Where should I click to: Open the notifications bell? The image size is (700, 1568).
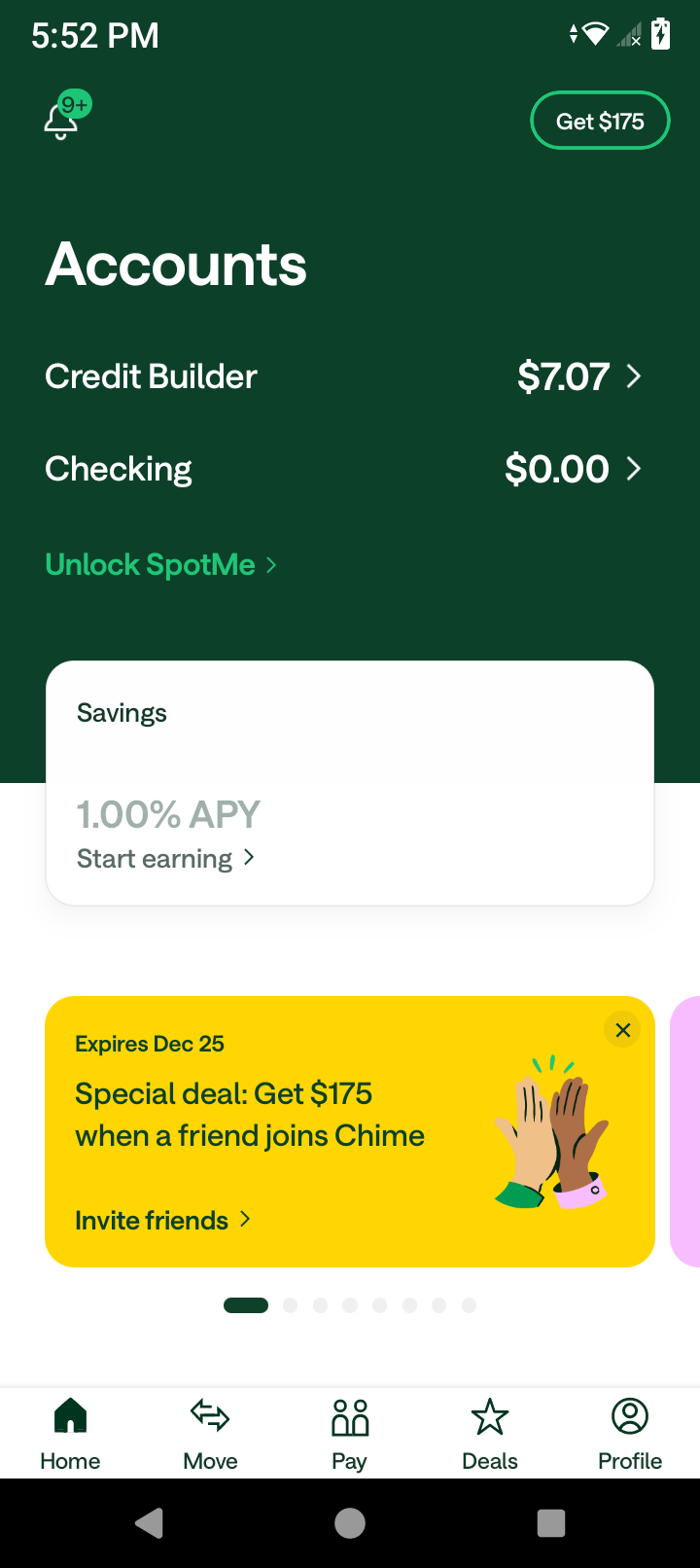62,121
